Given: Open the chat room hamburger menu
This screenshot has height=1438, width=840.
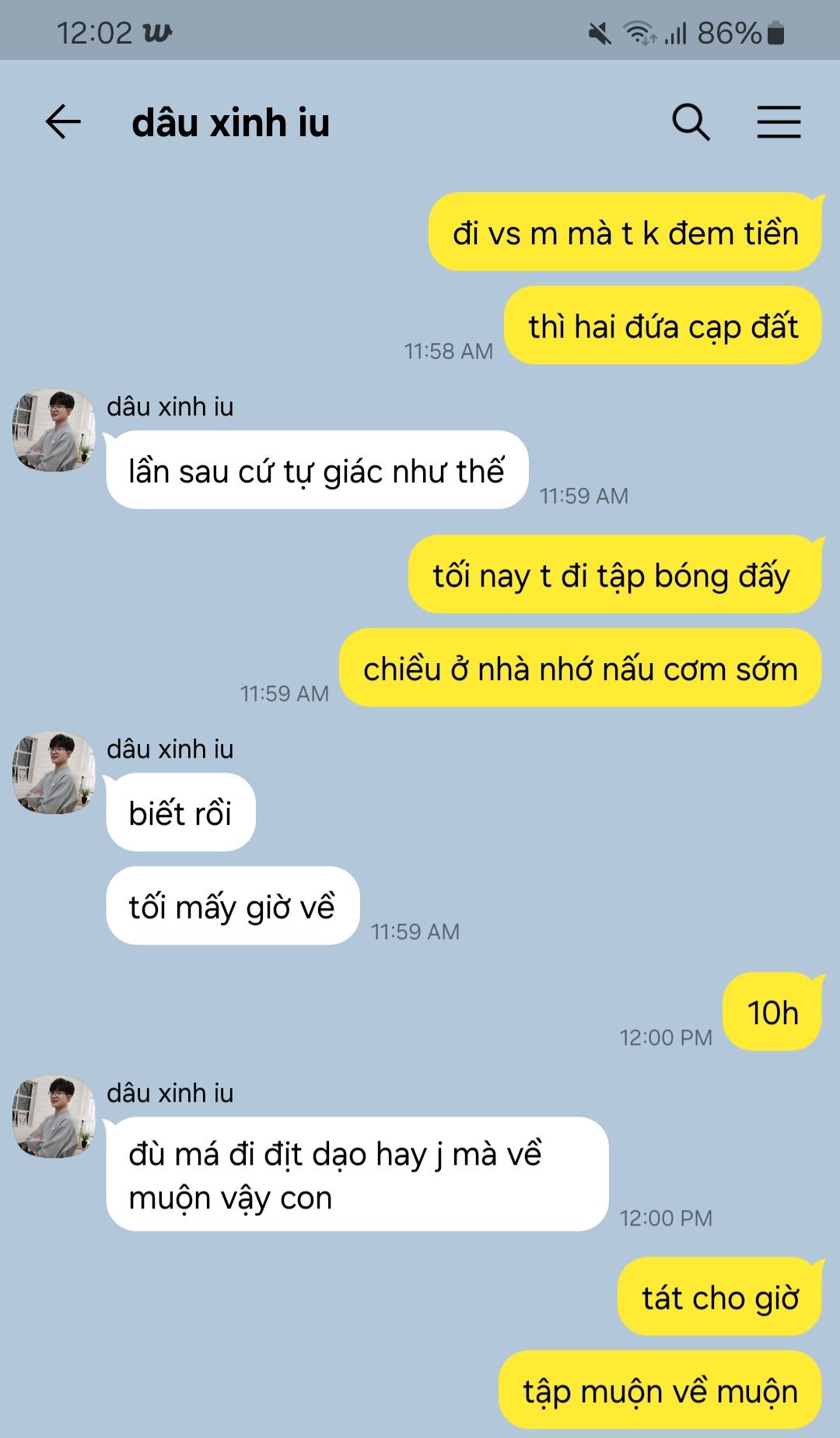Looking at the screenshot, I should click(779, 122).
